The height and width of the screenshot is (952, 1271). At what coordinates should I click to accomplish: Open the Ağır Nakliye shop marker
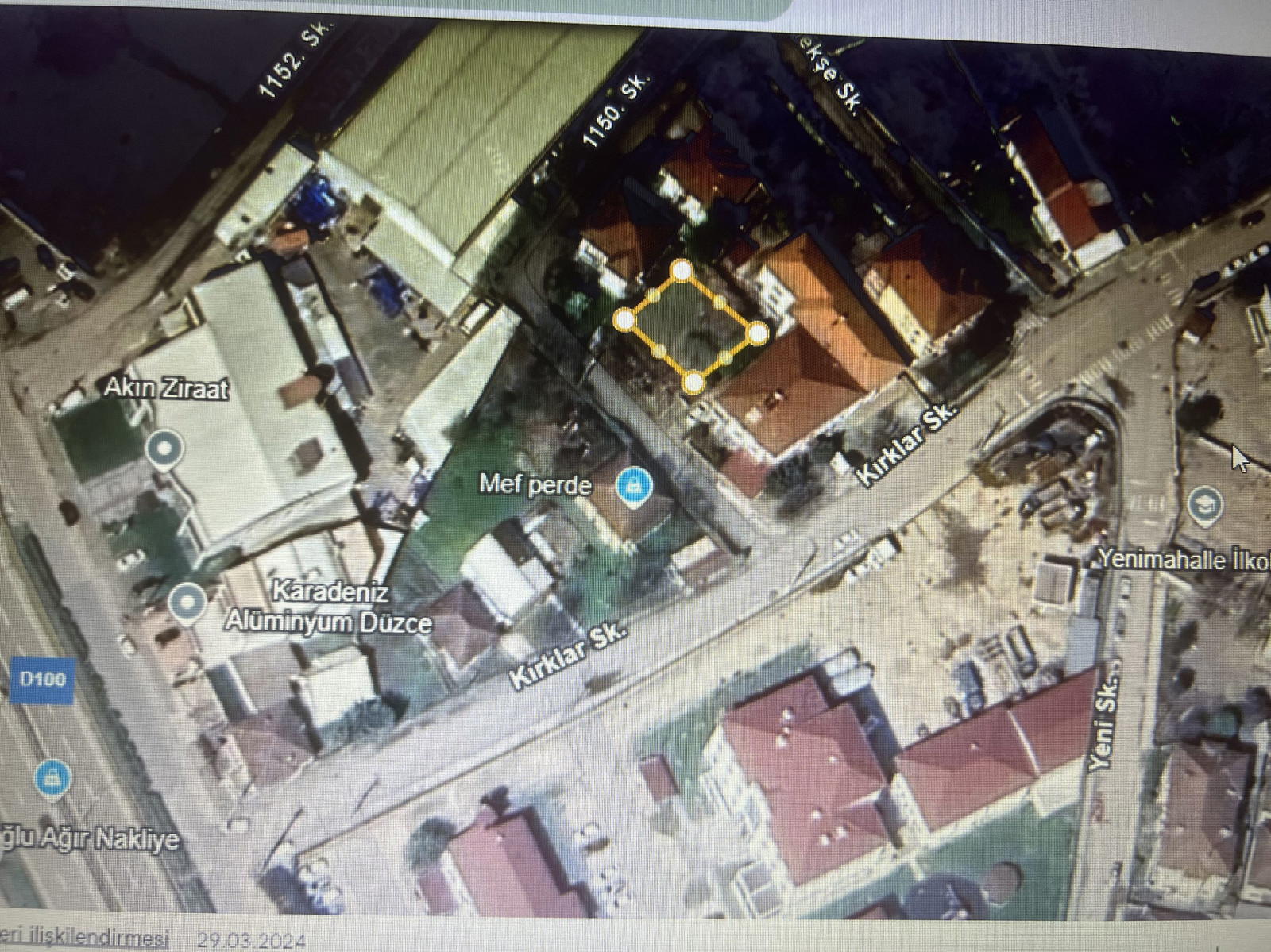[x=52, y=777]
